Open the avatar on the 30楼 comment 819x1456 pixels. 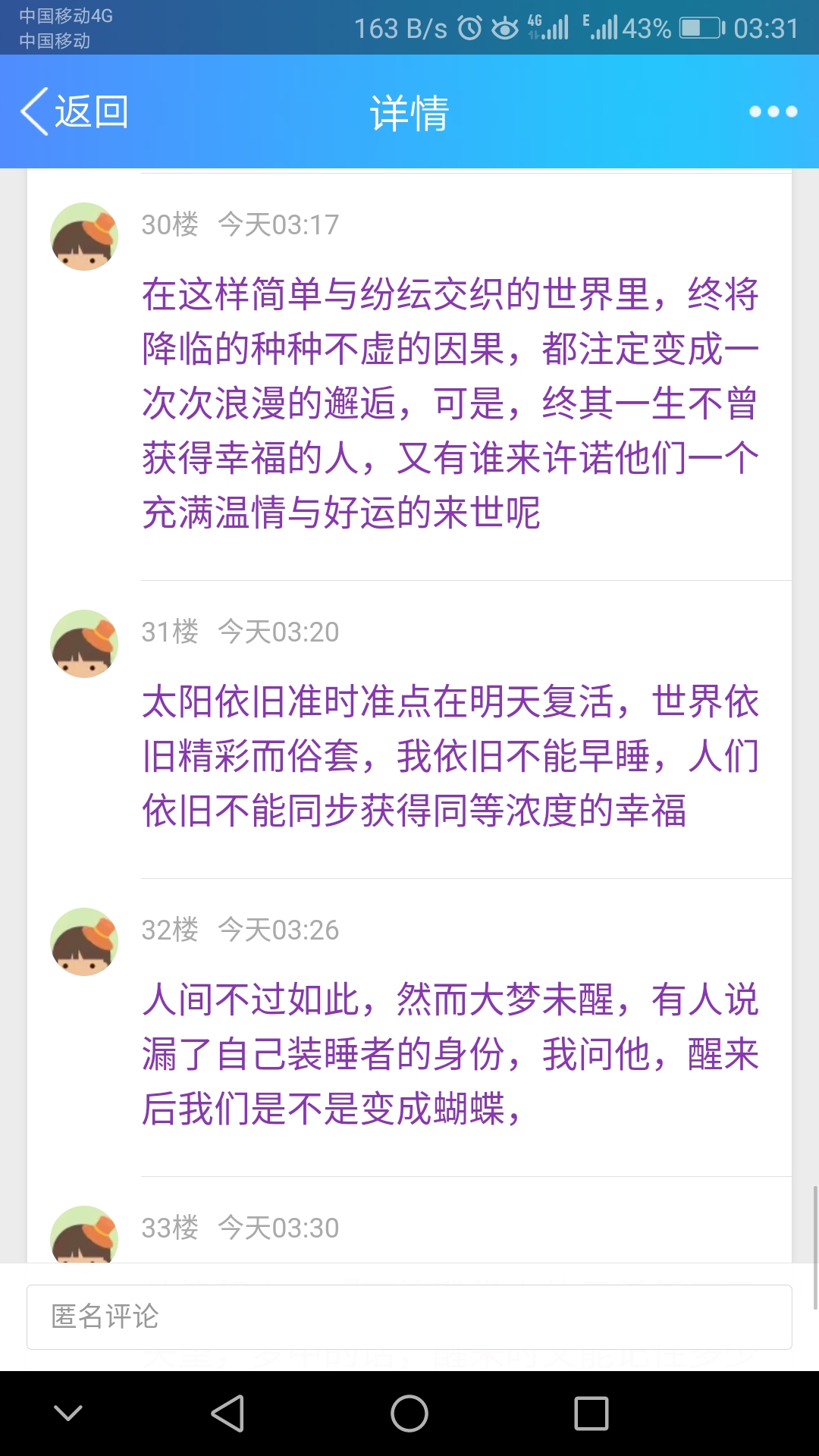point(84,237)
